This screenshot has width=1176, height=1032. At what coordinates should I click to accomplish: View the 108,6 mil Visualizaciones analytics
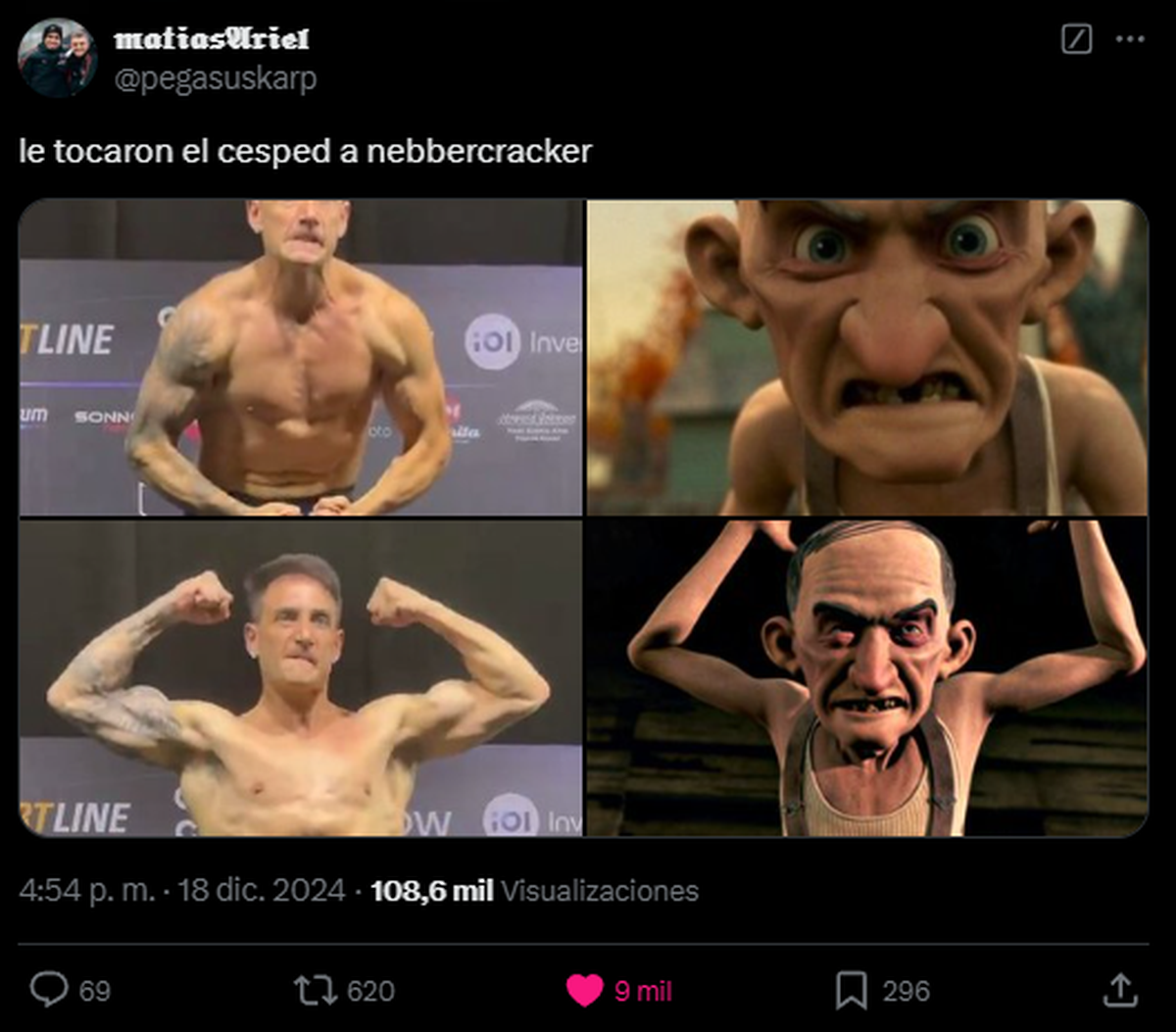534,891
